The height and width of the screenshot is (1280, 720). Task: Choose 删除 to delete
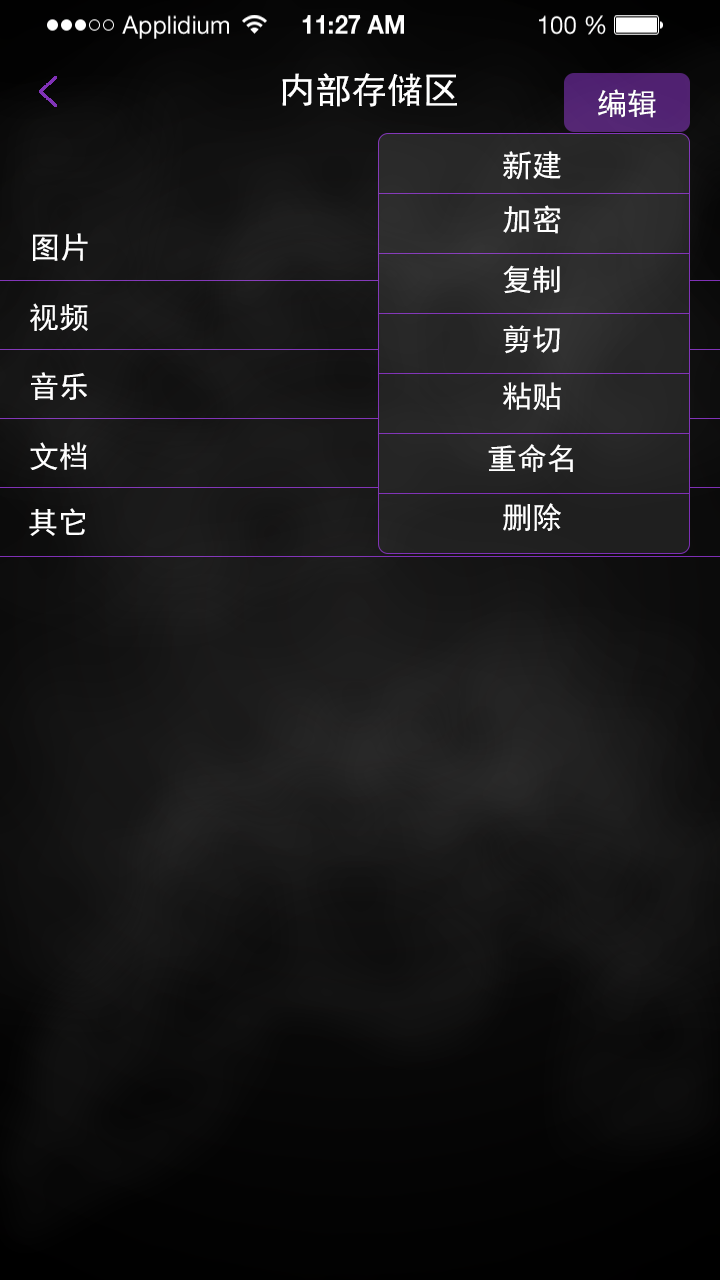coord(533,520)
